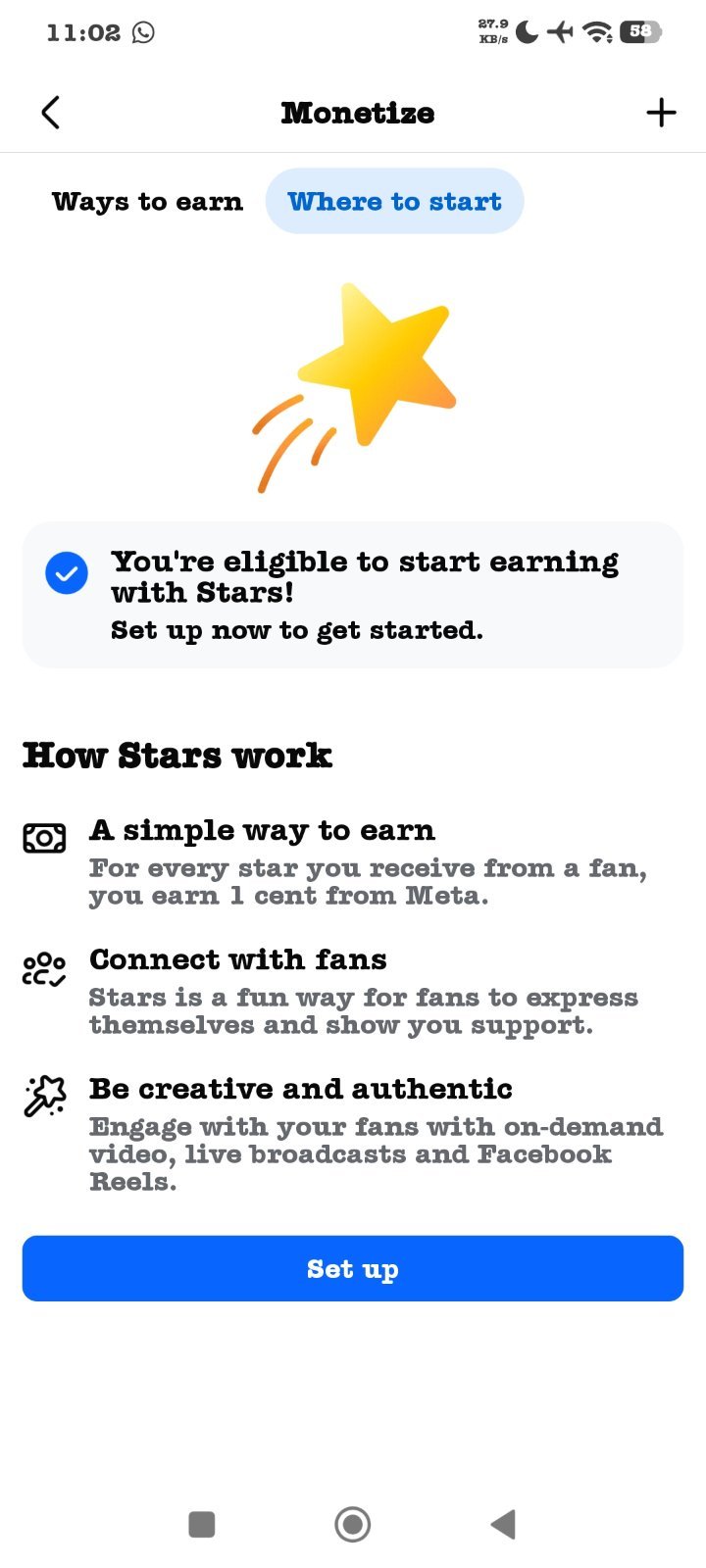Select the Where to start tab
Screen dimensions: 706x1568
pyautogui.click(x=394, y=201)
